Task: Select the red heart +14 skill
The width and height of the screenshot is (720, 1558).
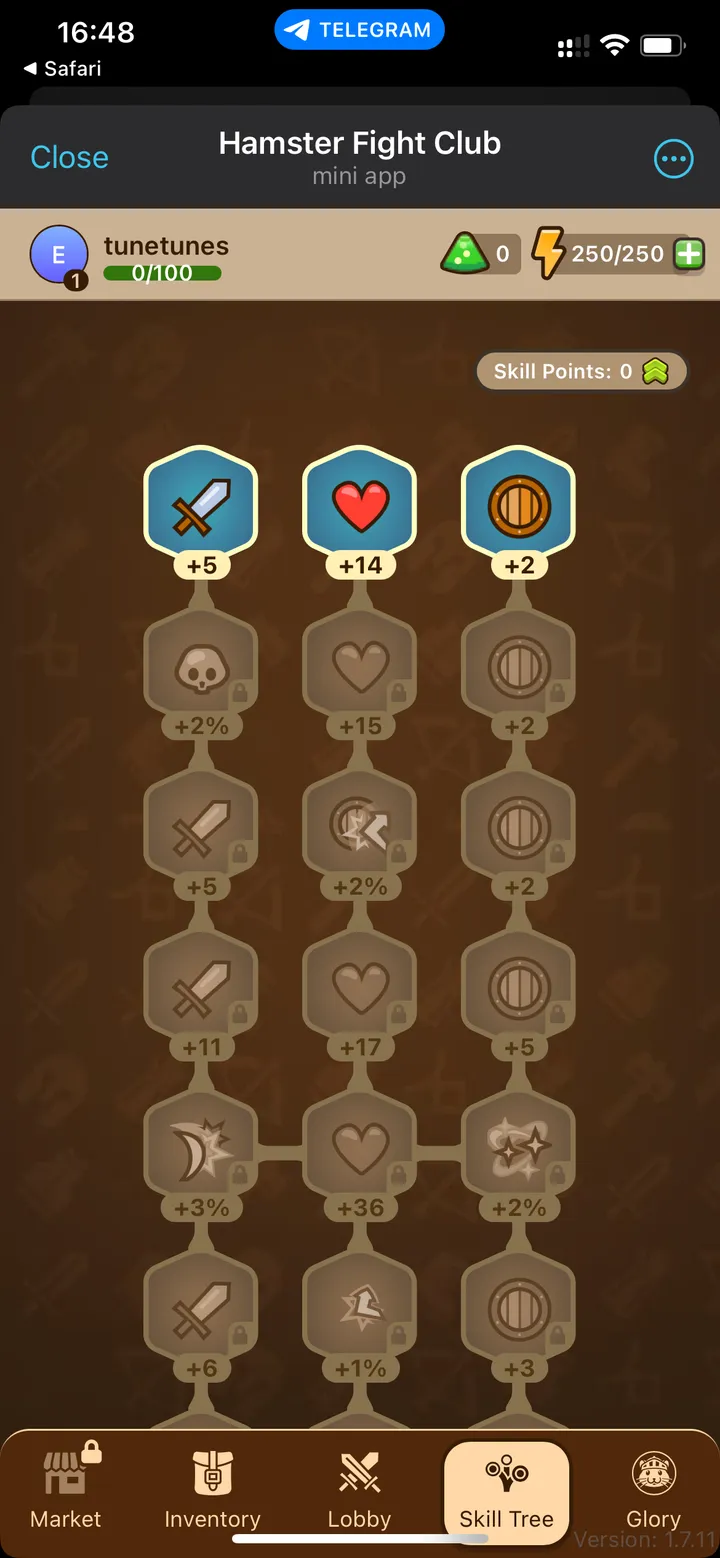Action: pyautogui.click(x=360, y=502)
